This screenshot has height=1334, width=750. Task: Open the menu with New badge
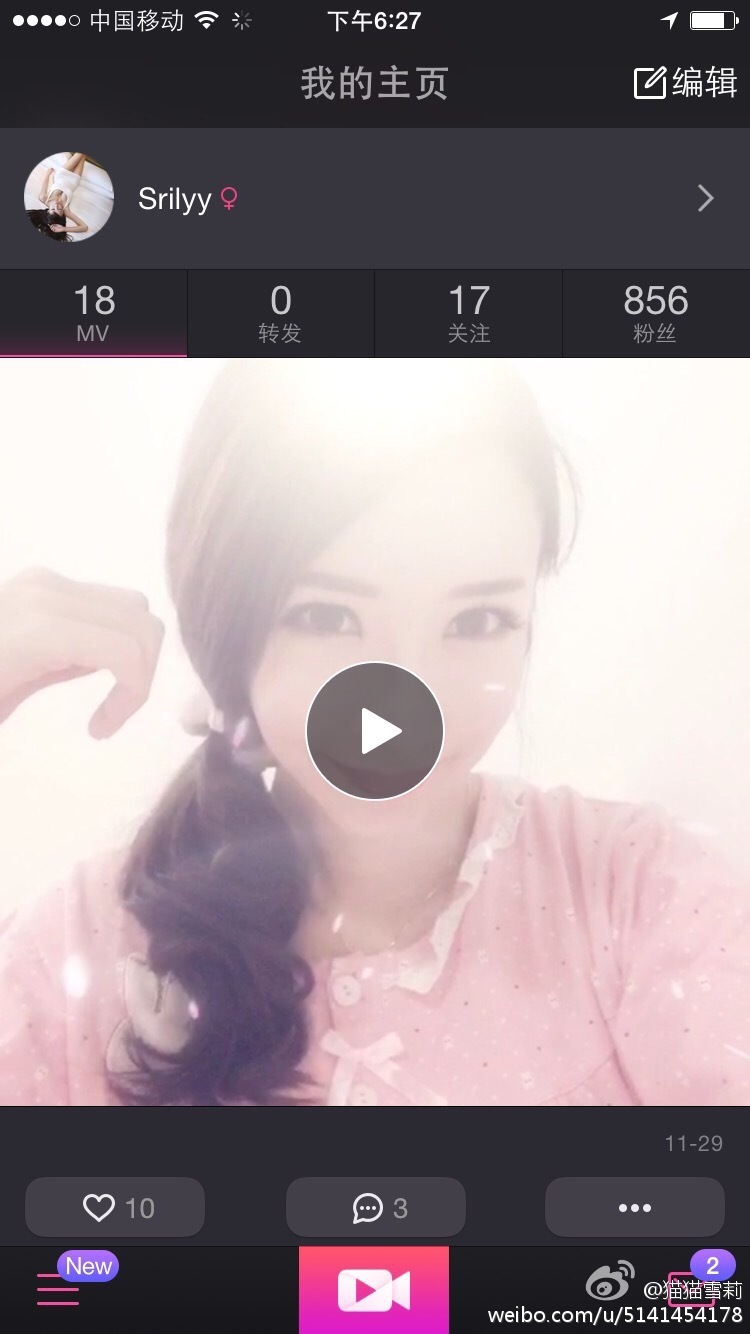[x=60, y=1288]
